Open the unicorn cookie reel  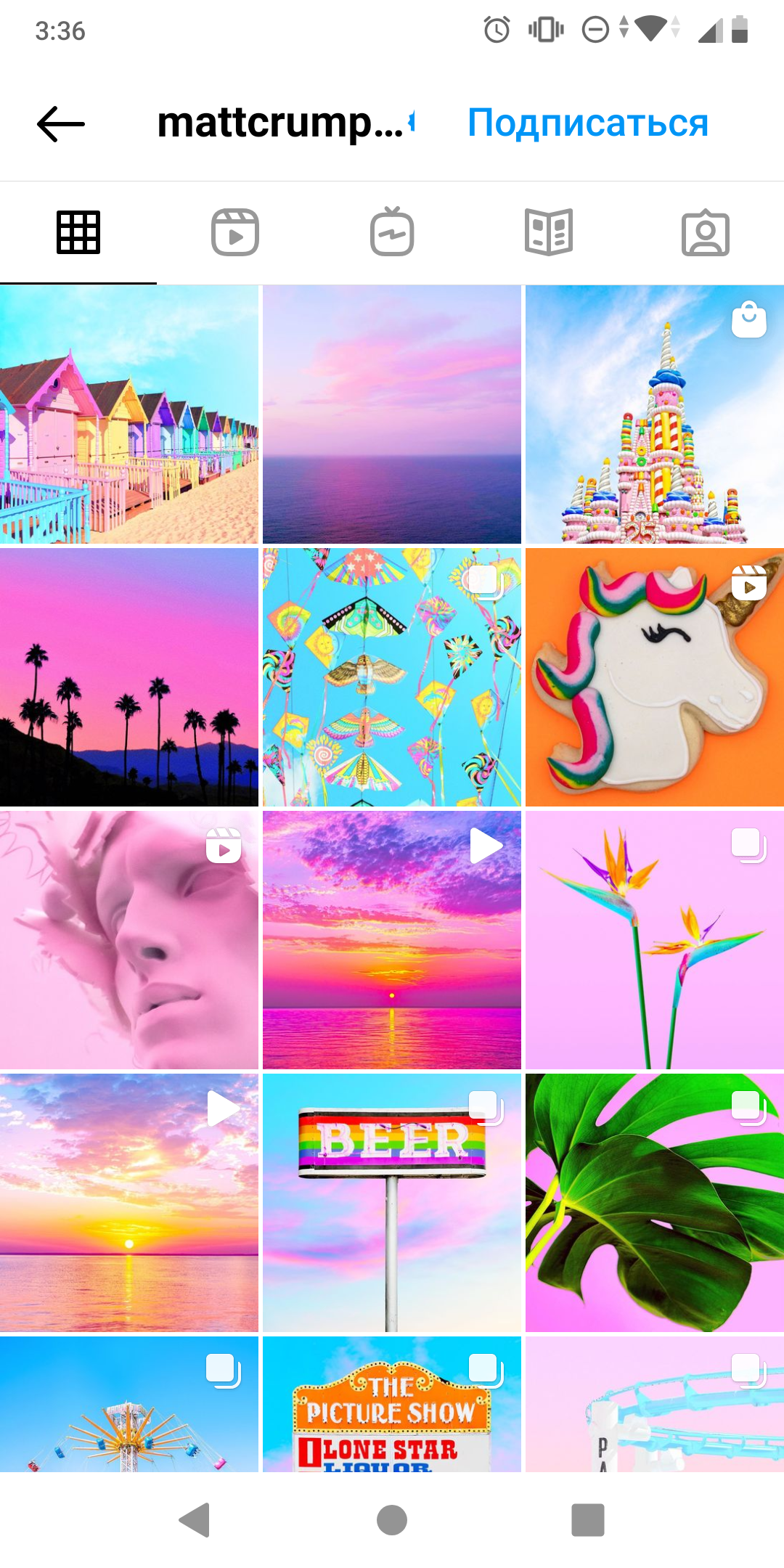(x=655, y=677)
